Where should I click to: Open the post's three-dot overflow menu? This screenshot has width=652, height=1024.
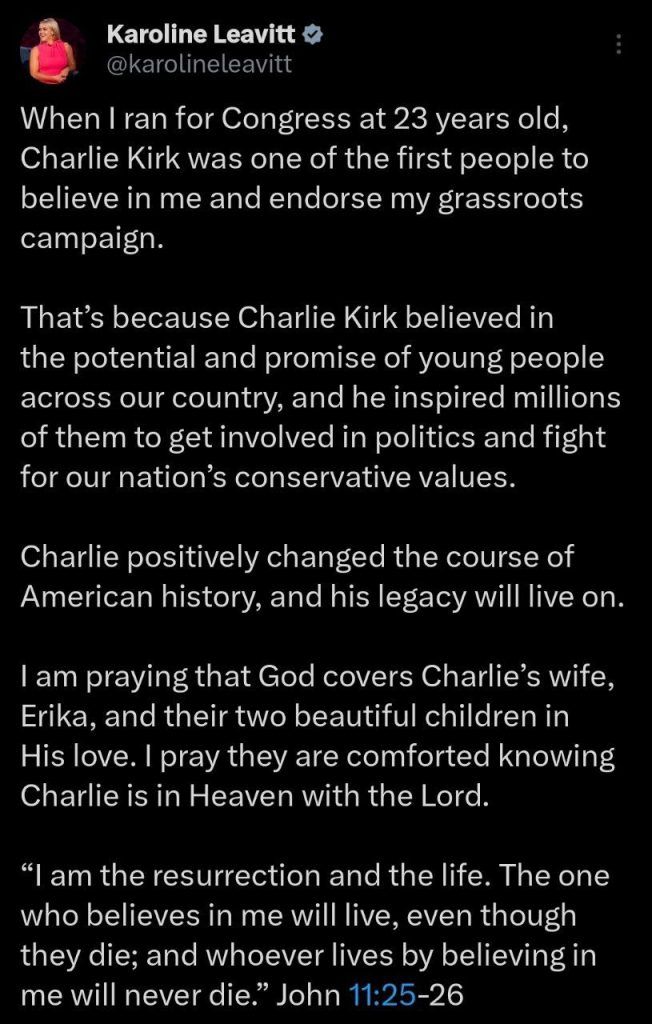pyautogui.click(x=619, y=45)
